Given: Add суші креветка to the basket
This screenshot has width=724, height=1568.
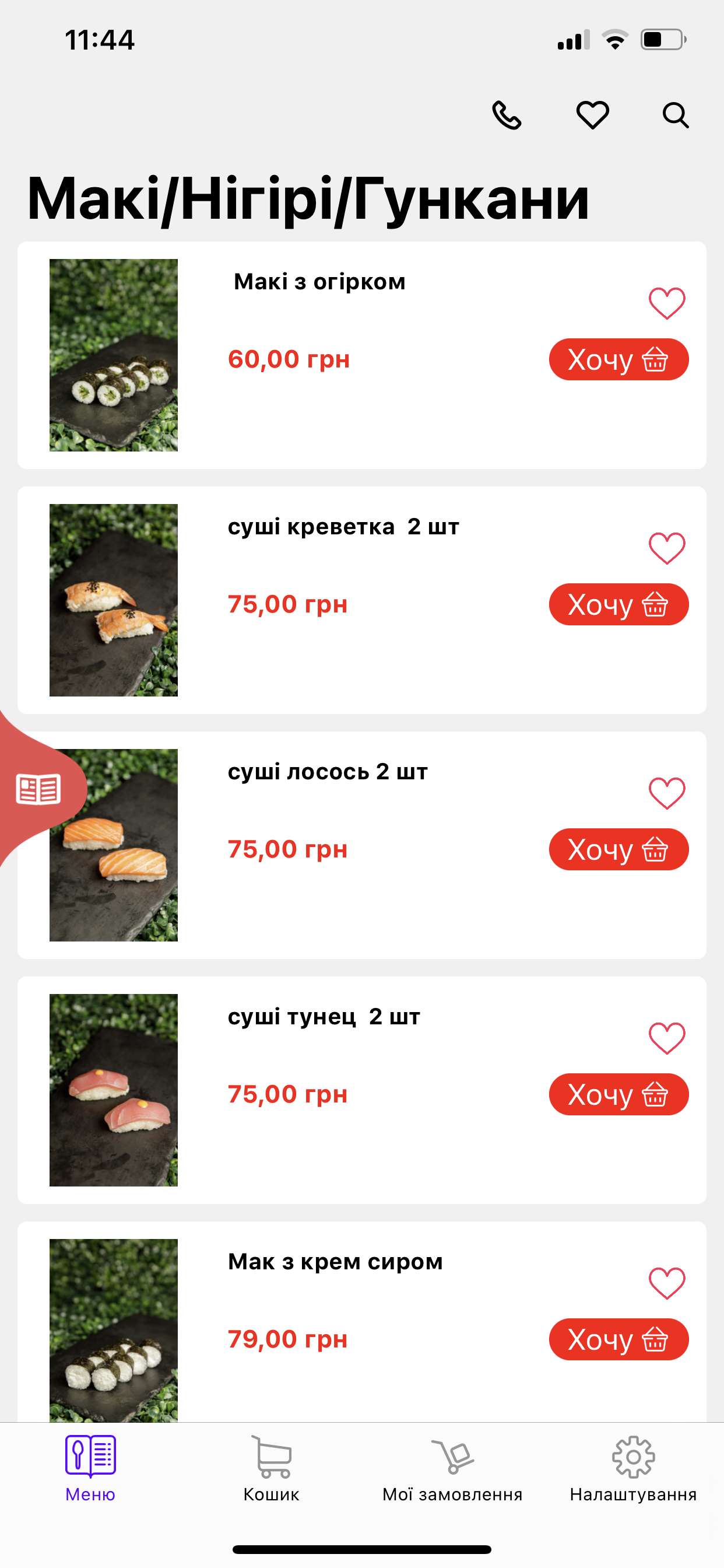Looking at the screenshot, I should point(618,604).
